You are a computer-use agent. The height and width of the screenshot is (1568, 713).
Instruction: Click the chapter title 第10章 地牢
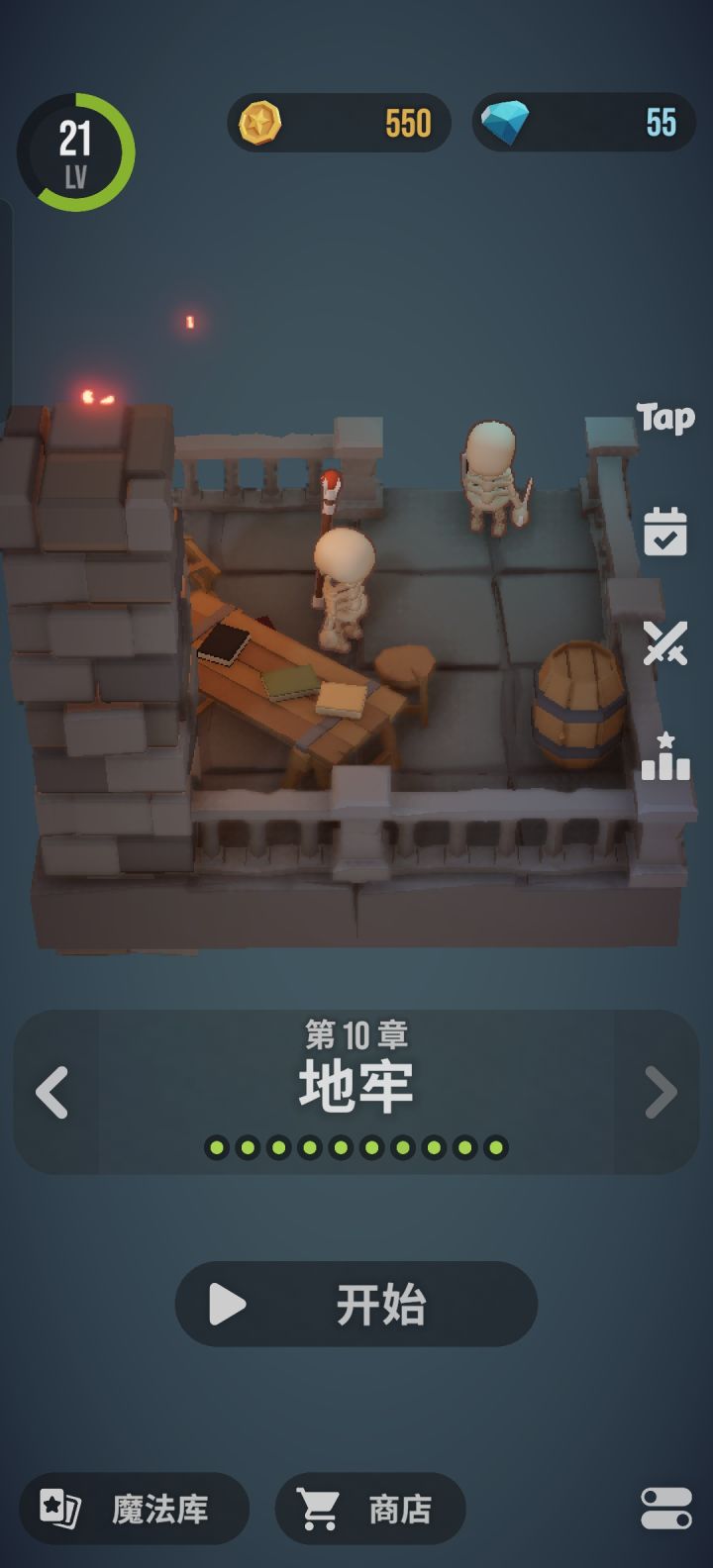pos(355,1069)
